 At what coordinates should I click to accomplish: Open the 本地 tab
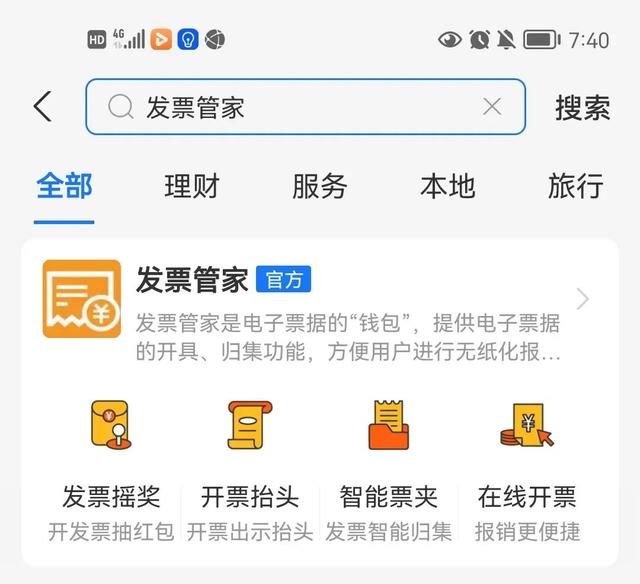pyautogui.click(x=447, y=186)
